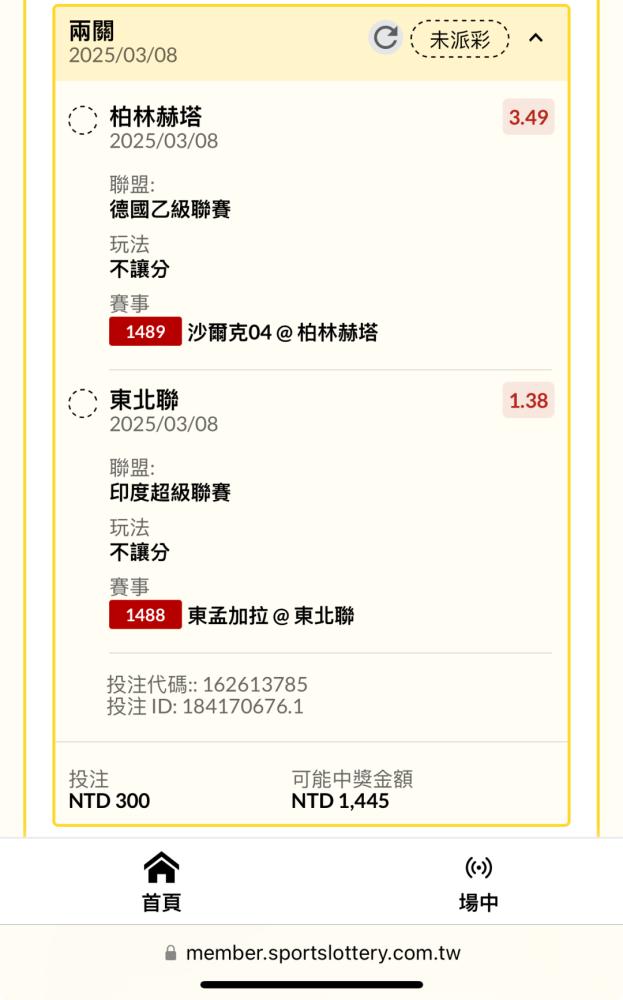
Task: Refresh the bet status with the reload icon
Action: (x=385, y=38)
